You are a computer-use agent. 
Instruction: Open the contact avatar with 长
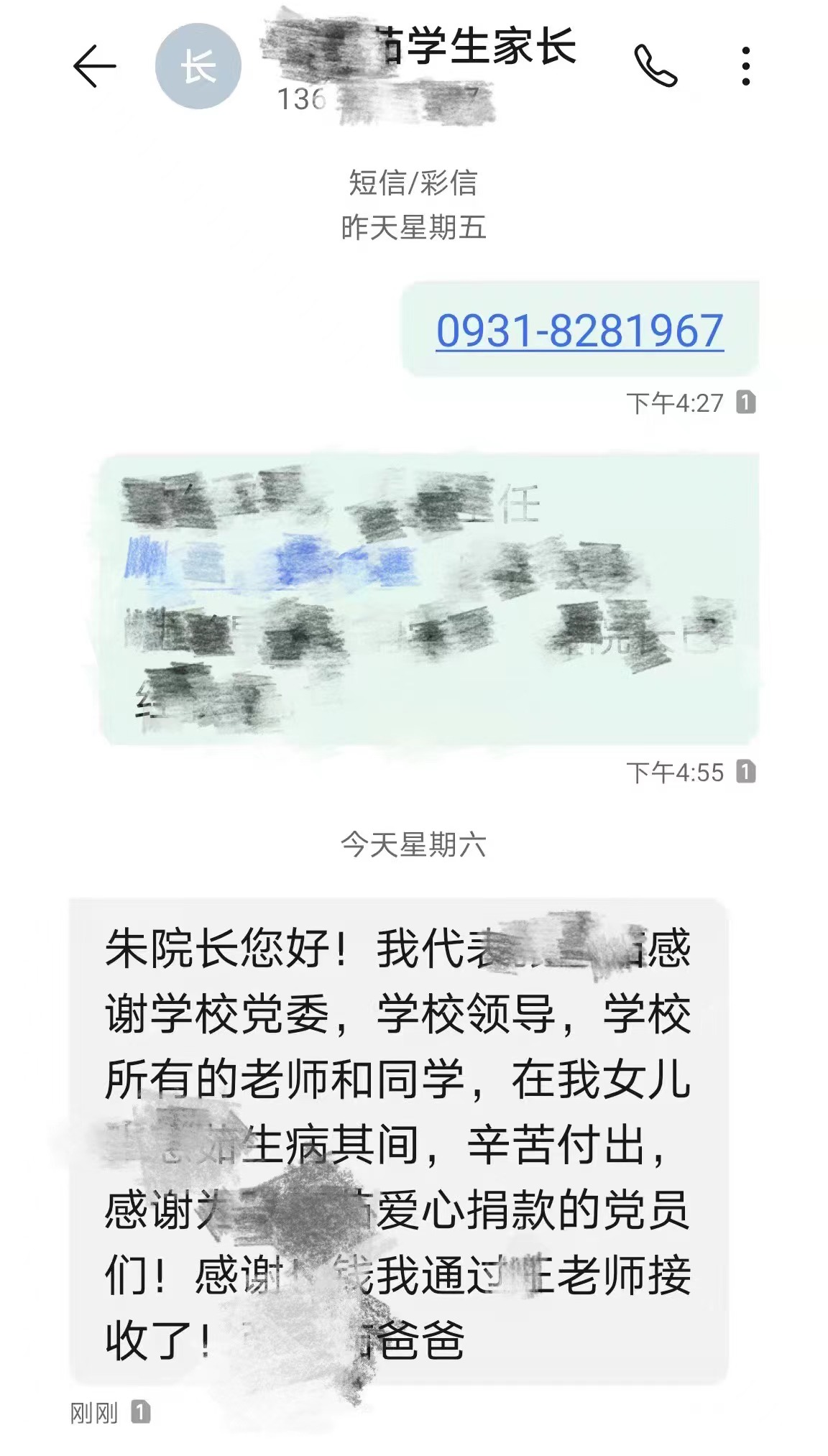tap(198, 66)
